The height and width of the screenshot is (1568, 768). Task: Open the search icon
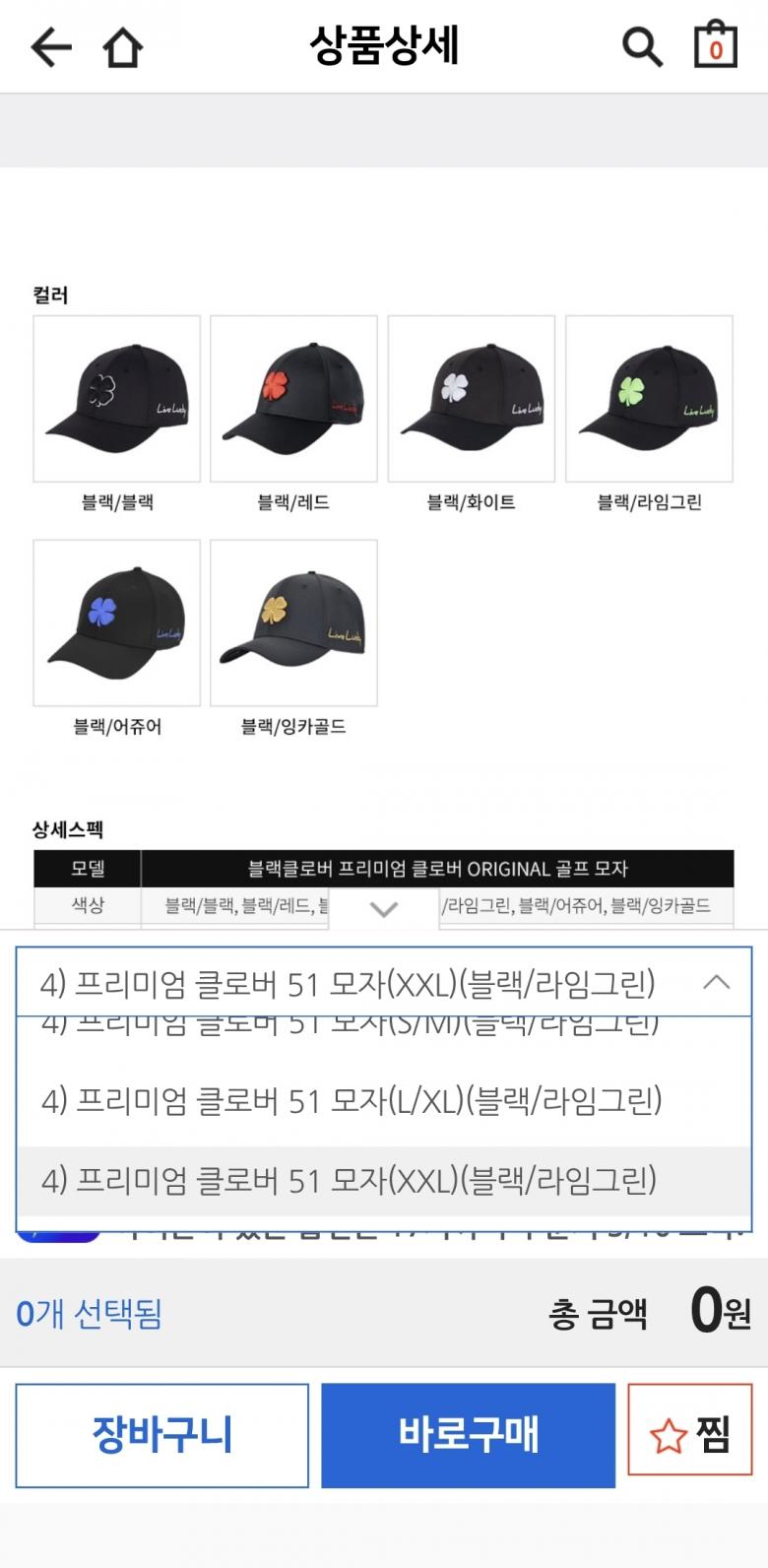[642, 46]
